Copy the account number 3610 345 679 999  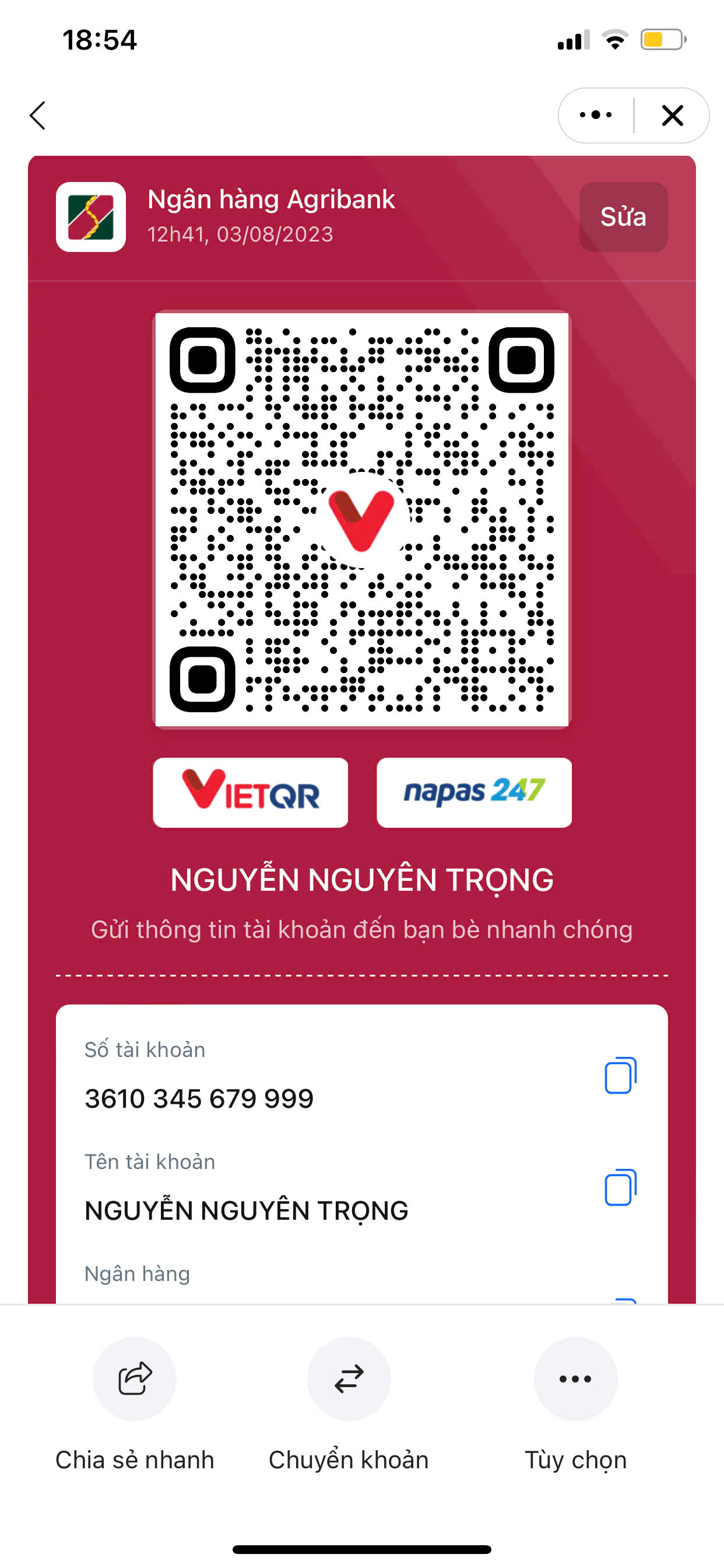(x=620, y=1076)
